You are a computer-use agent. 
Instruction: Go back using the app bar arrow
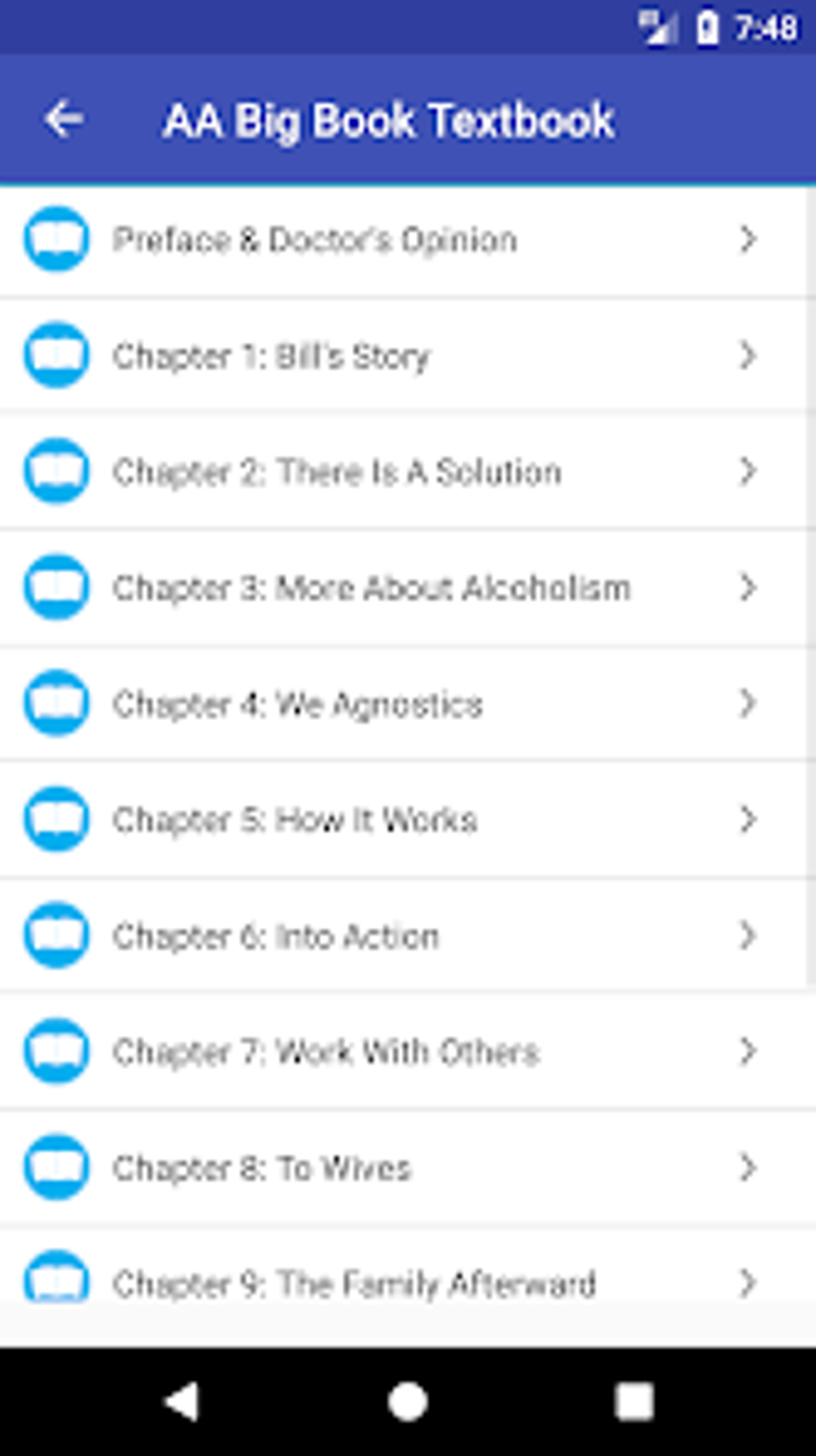click(x=64, y=120)
